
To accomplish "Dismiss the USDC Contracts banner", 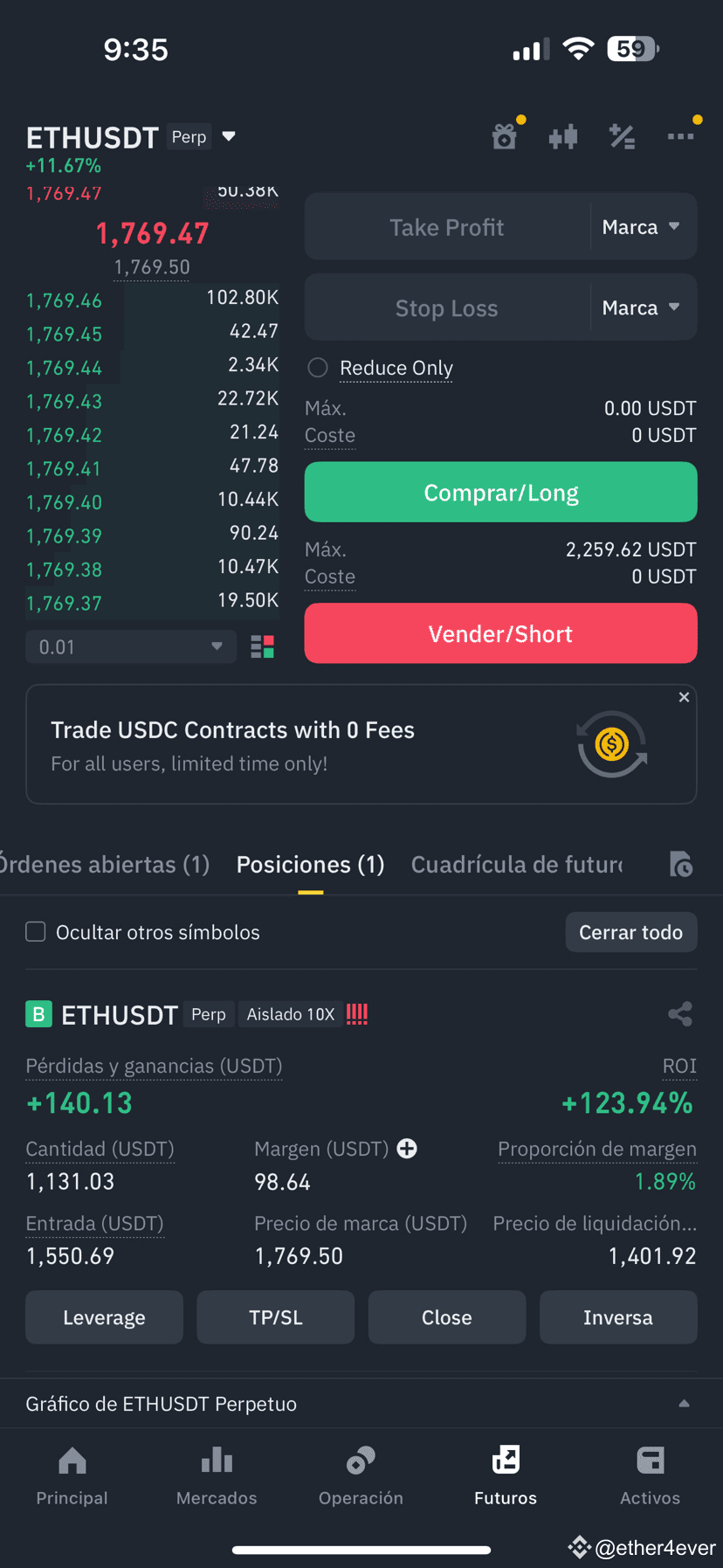I will point(684,697).
